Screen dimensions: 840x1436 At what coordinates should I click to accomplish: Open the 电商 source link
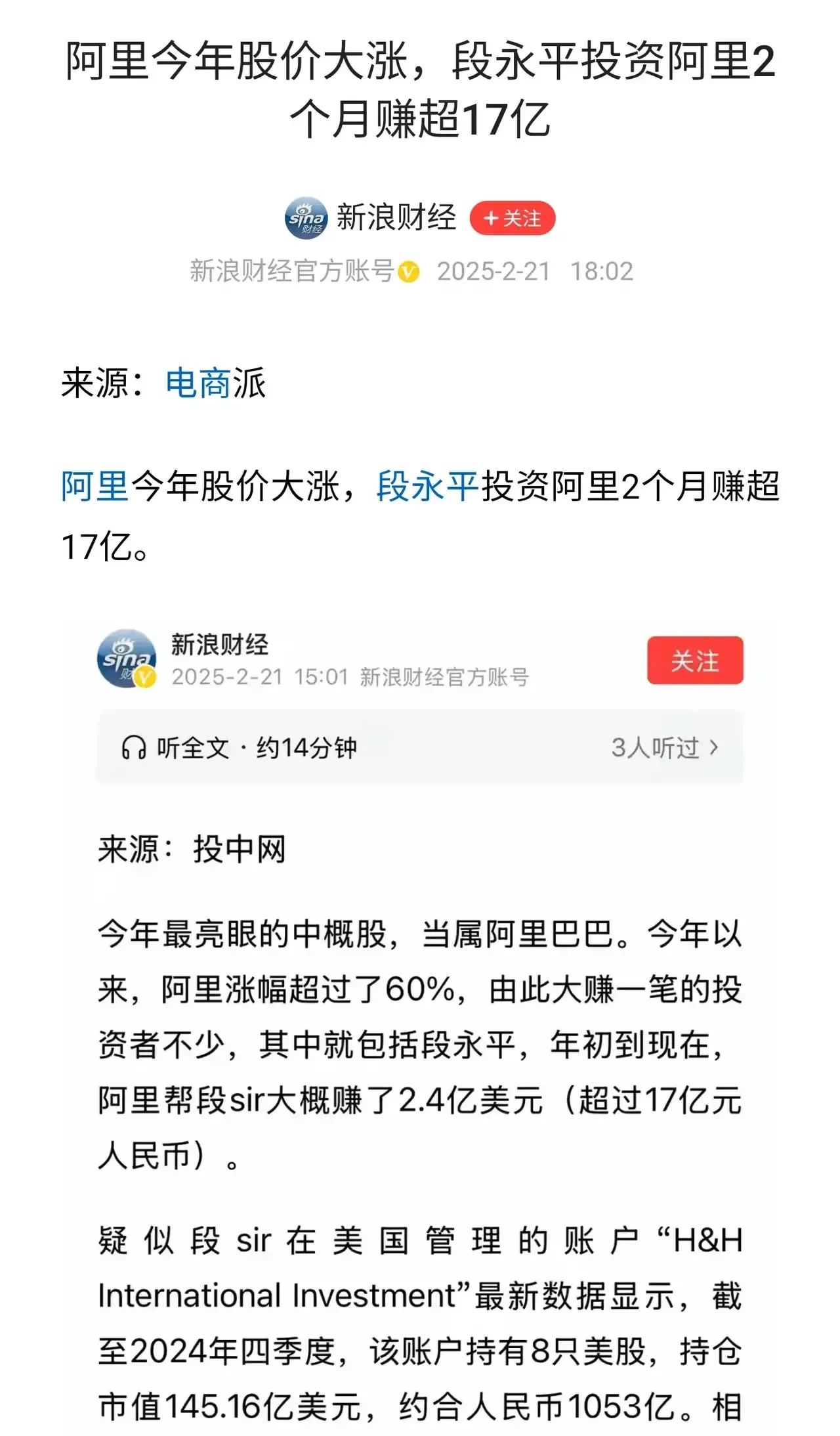[x=198, y=383]
